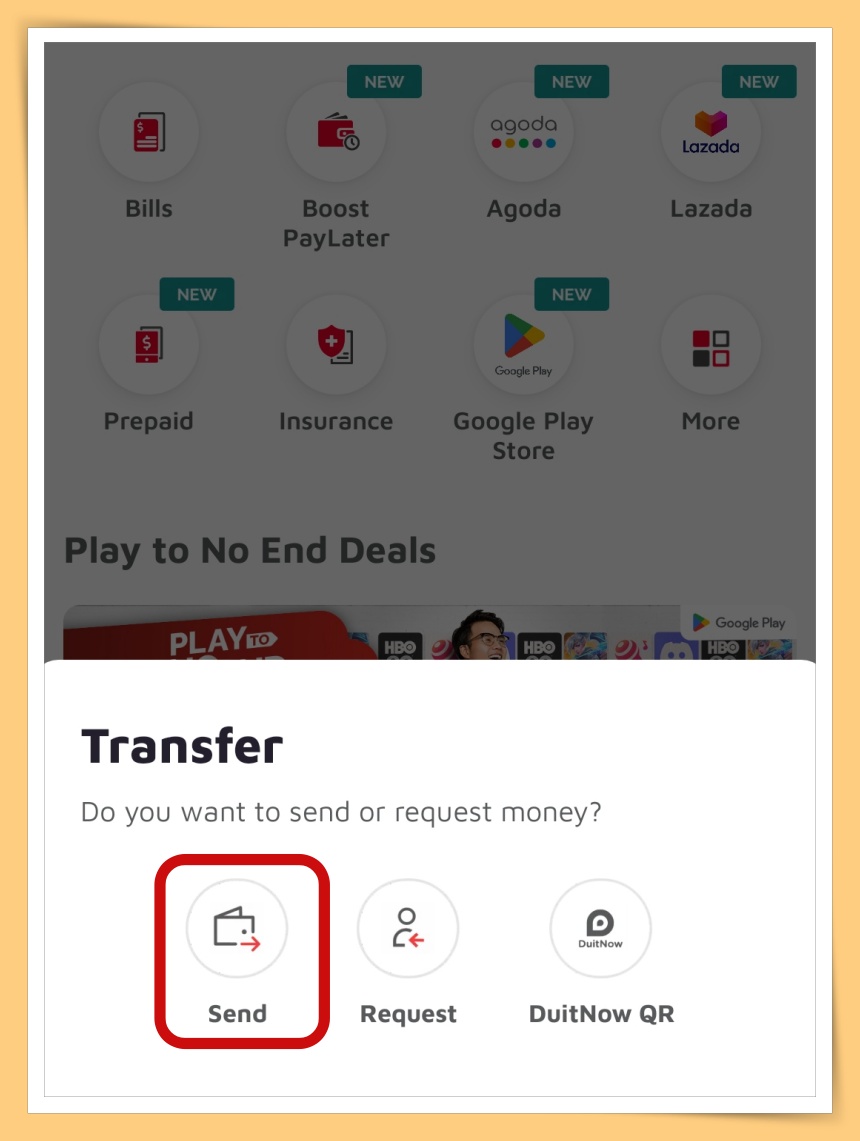Choose Send to transfer money

[x=237, y=929]
